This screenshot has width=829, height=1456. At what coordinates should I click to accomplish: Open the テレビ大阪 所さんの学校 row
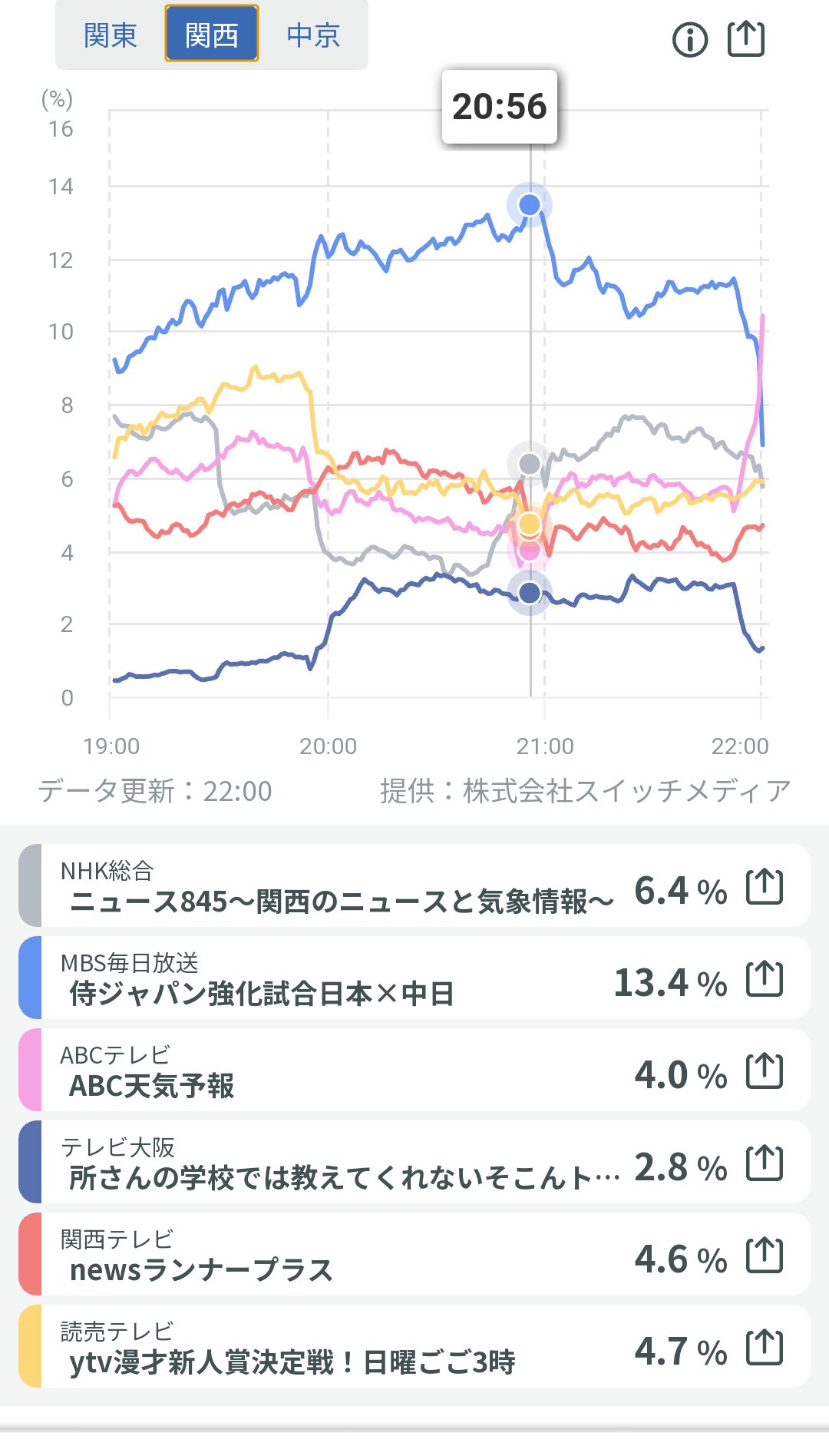(338, 1163)
